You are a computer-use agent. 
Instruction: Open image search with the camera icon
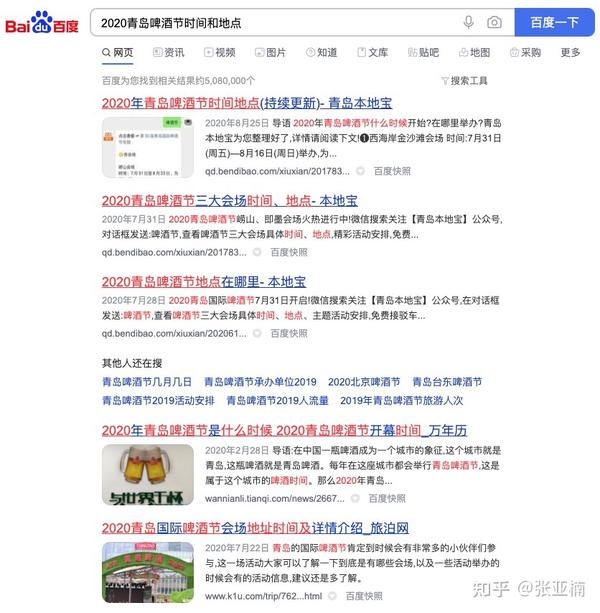[x=494, y=22]
